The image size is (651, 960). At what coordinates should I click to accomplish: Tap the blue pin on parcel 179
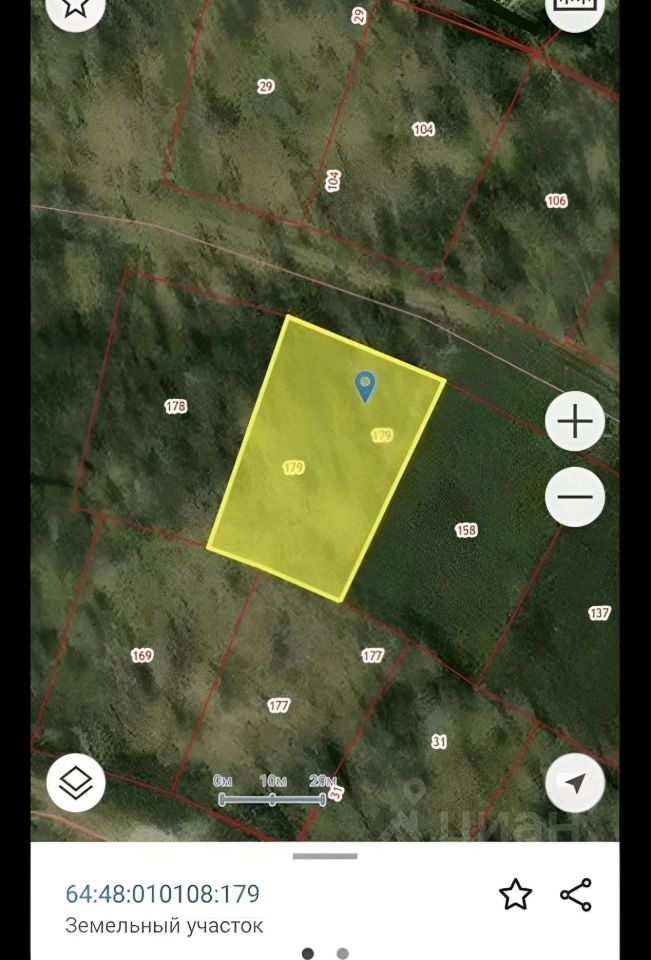366,385
